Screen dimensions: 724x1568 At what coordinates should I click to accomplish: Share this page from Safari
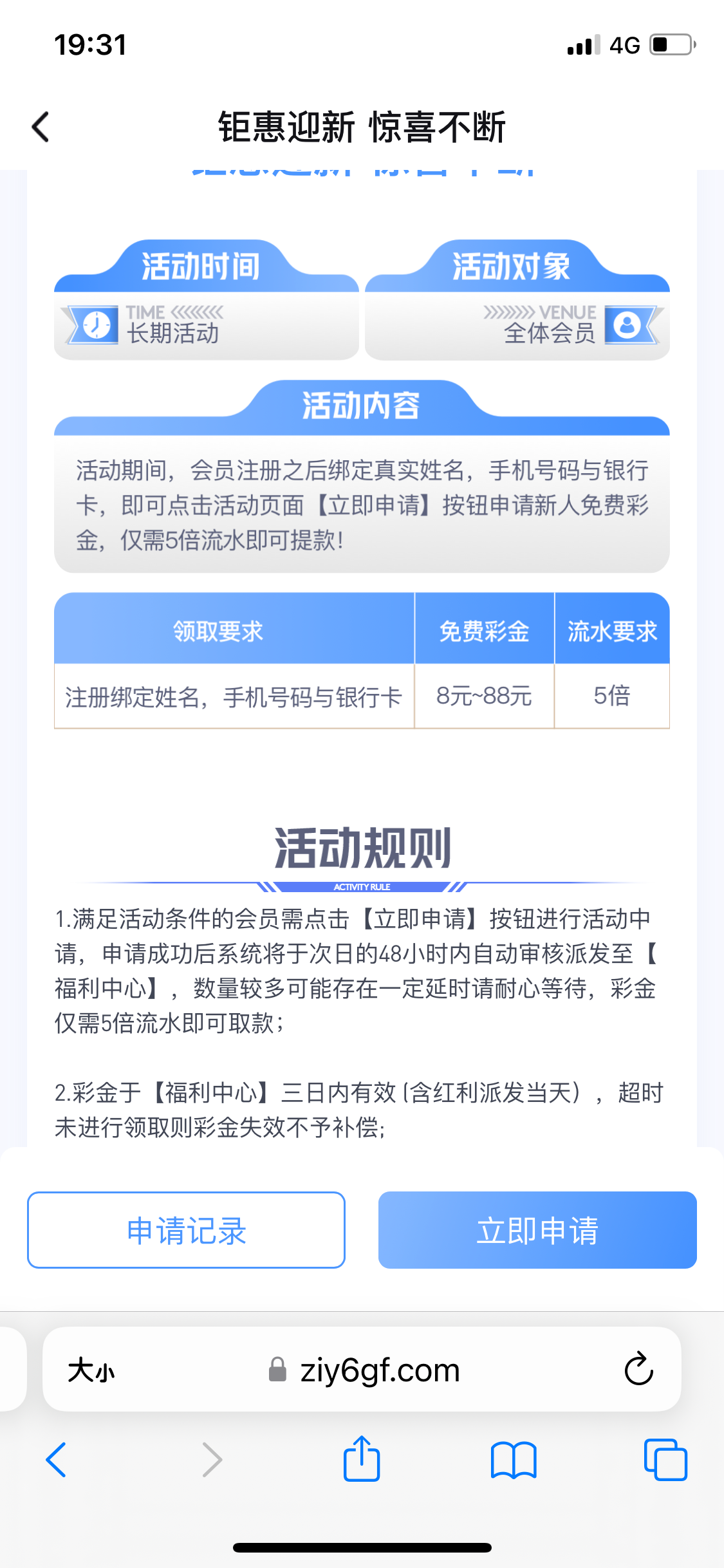pyautogui.click(x=362, y=1459)
